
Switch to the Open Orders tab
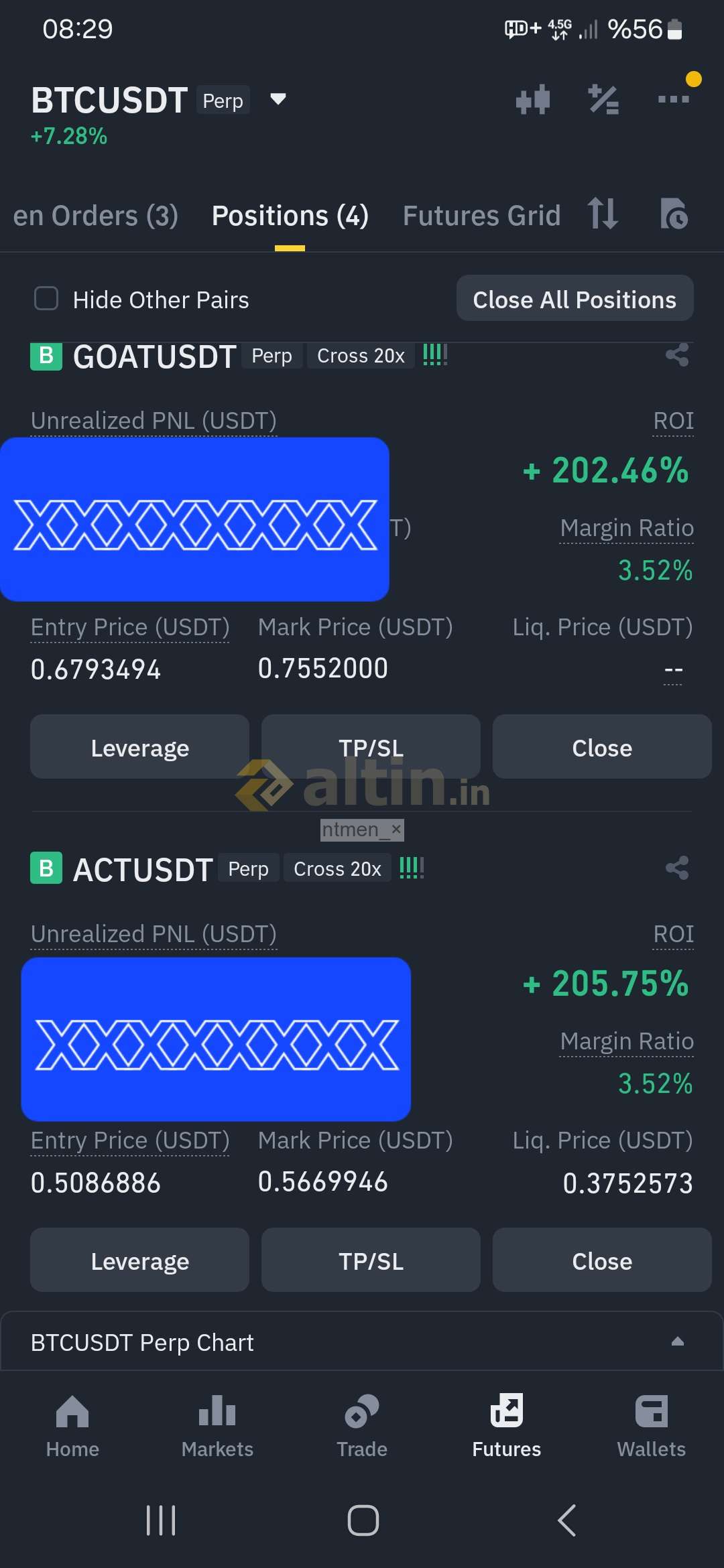95,216
